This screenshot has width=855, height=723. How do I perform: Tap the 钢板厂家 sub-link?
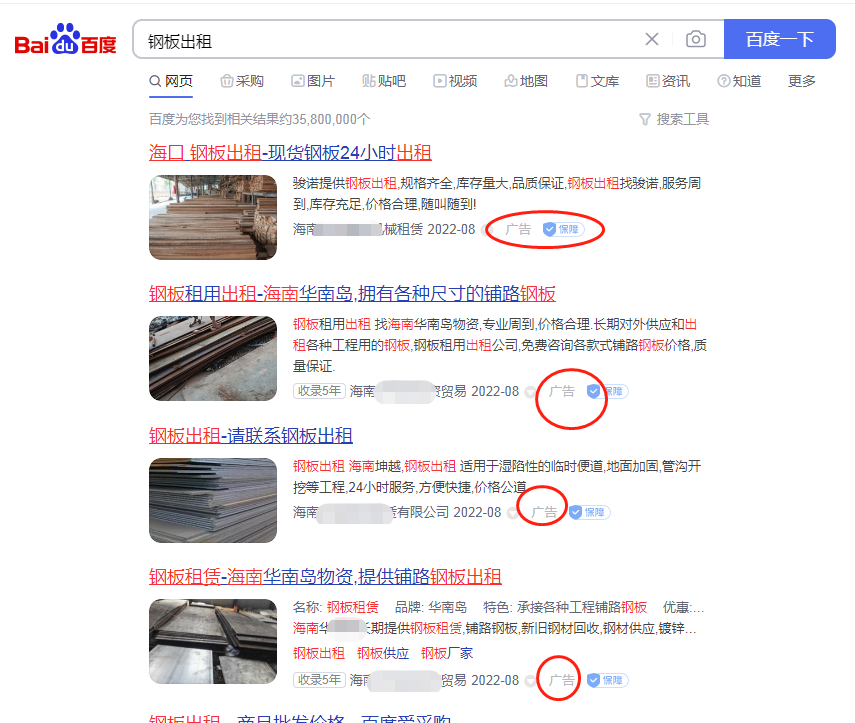tap(447, 653)
